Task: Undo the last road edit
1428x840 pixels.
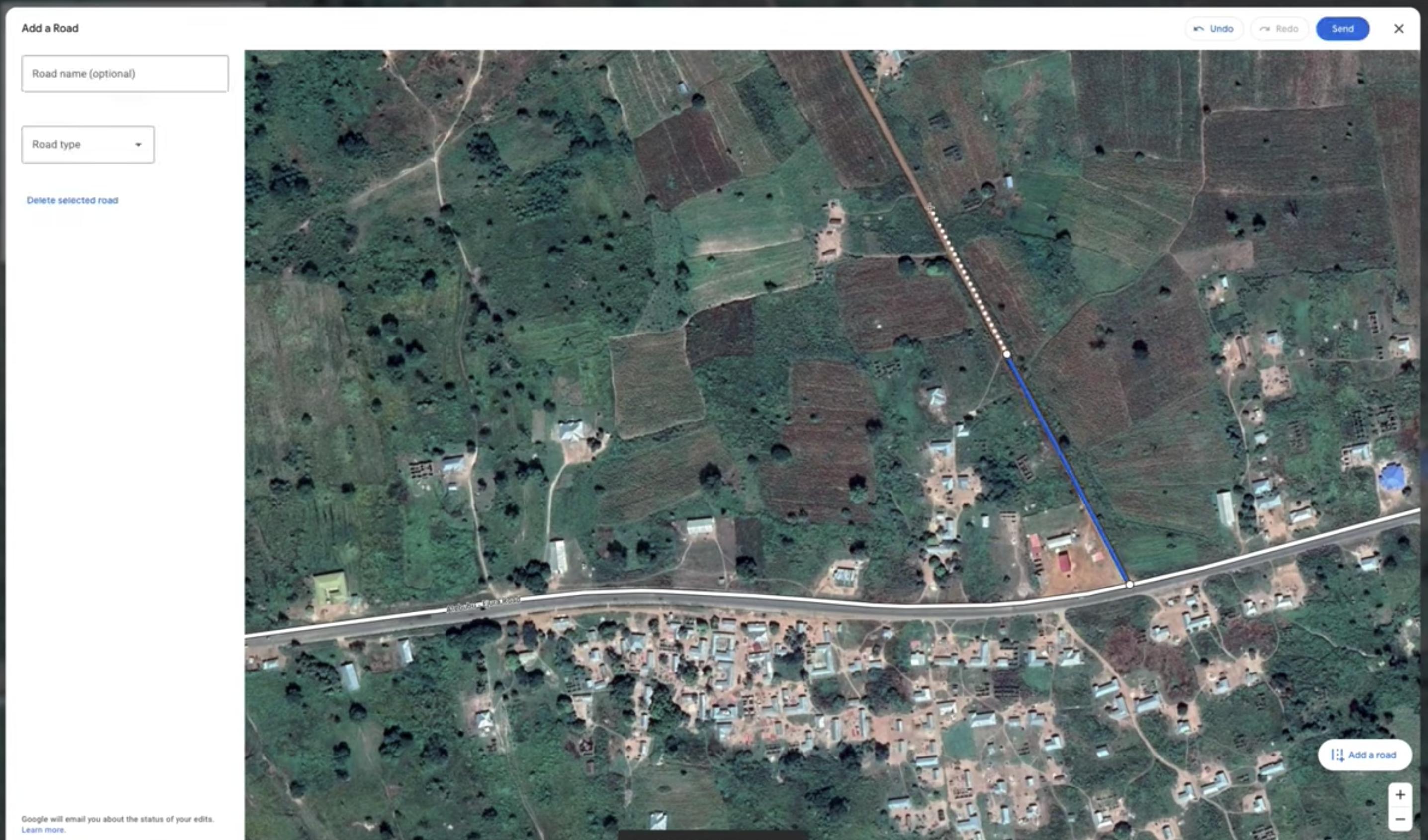Action: 1213,29
